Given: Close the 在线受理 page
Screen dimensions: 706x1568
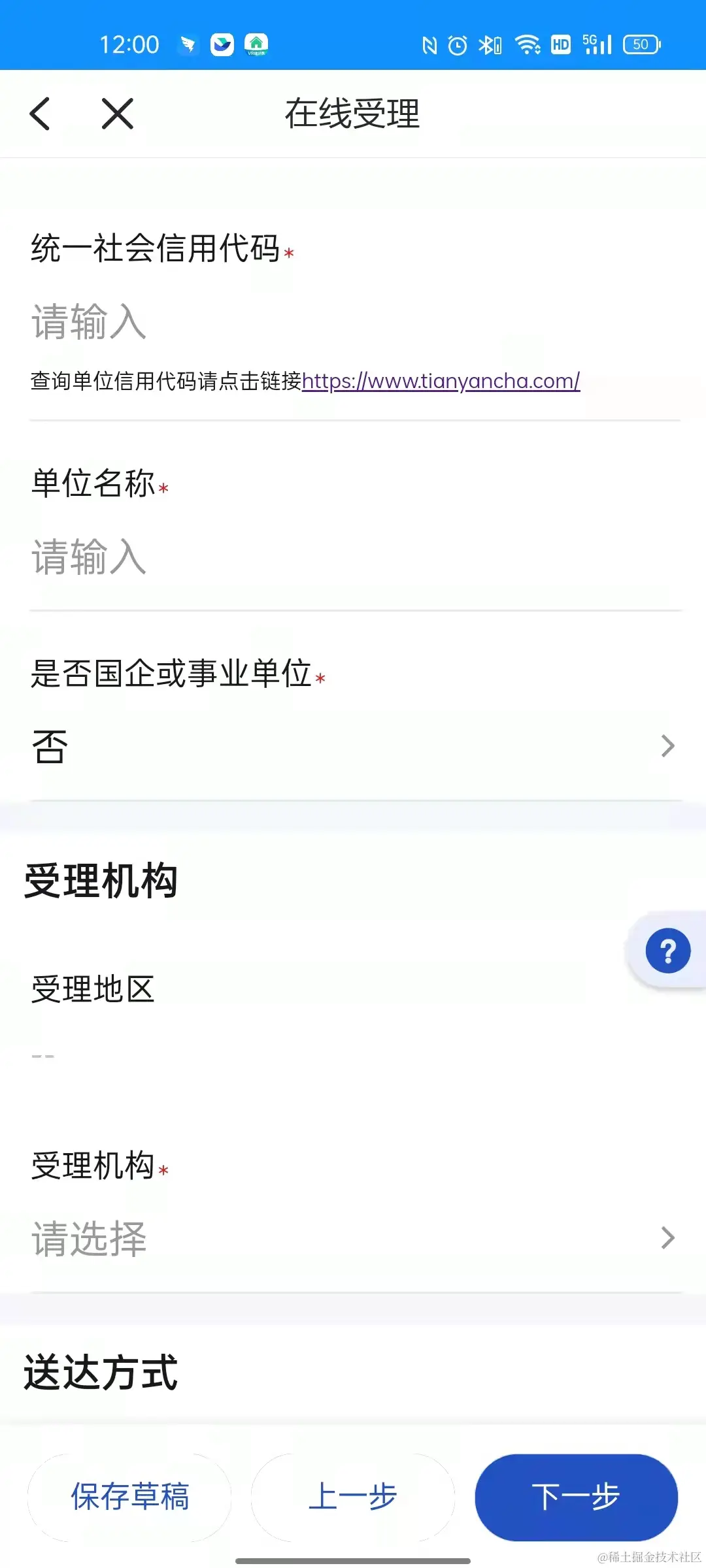Looking at the screenshot, I should [x=118, y=114].
